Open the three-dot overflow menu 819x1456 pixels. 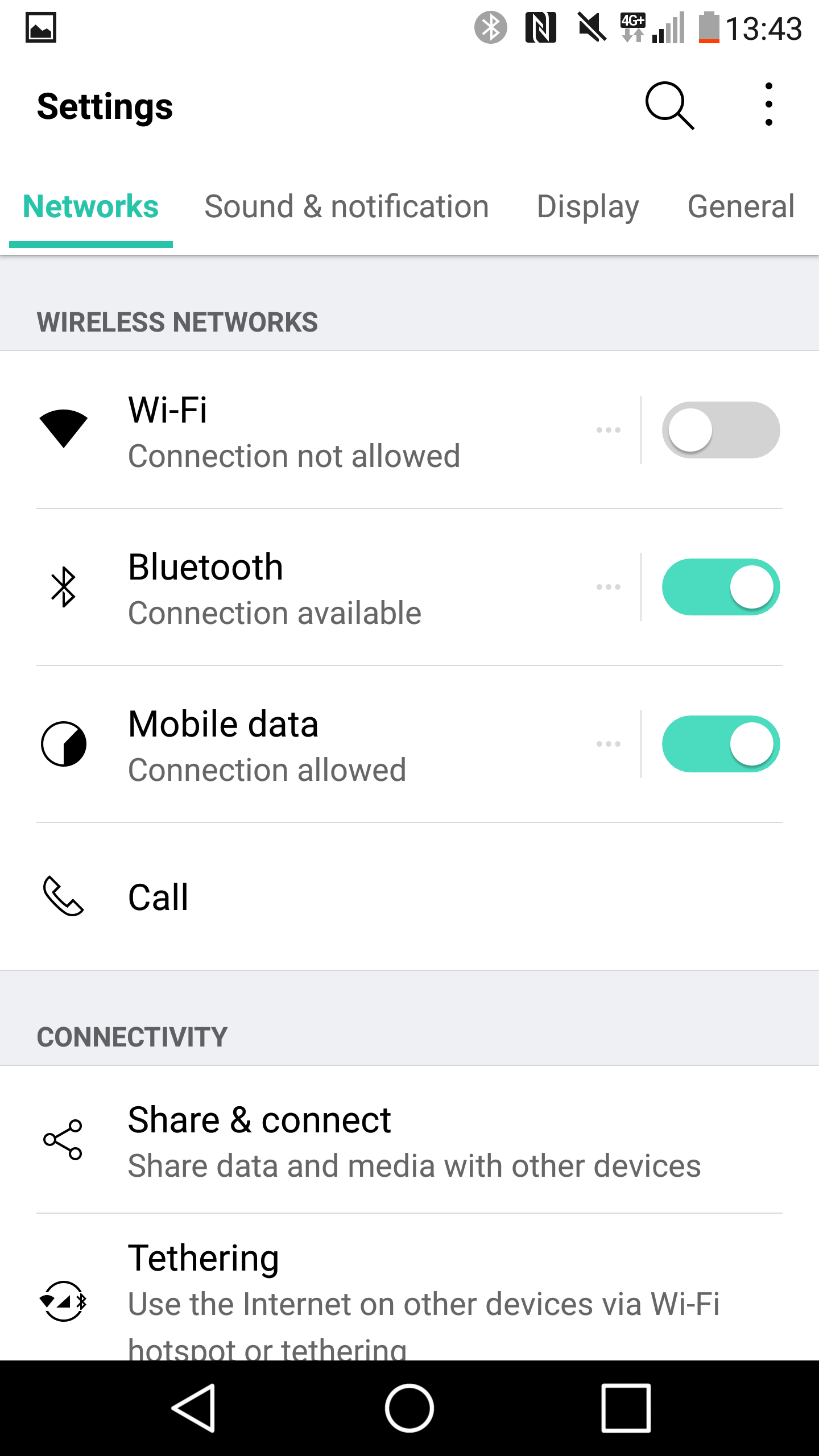coord(768,105)
